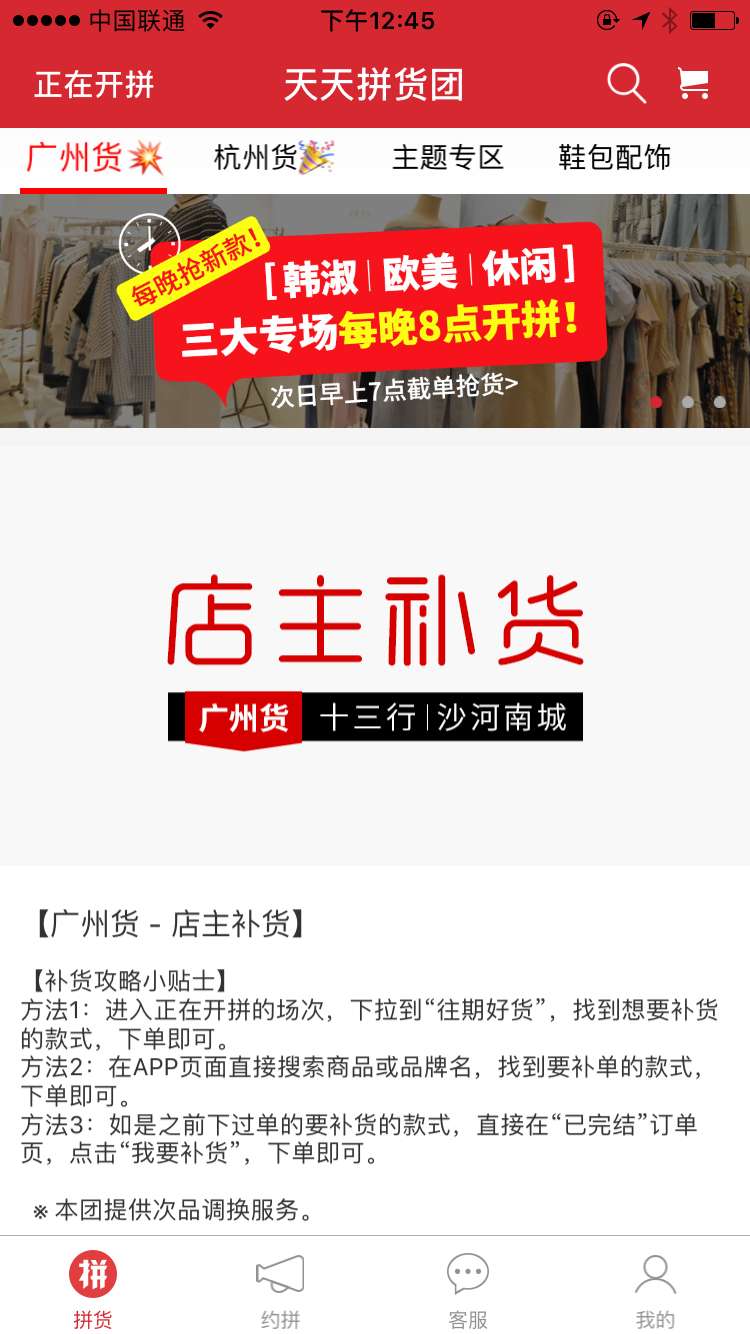Switch to the 杭州货 tab
This screenshot has width=750, height=1334.
coord(273,158)
